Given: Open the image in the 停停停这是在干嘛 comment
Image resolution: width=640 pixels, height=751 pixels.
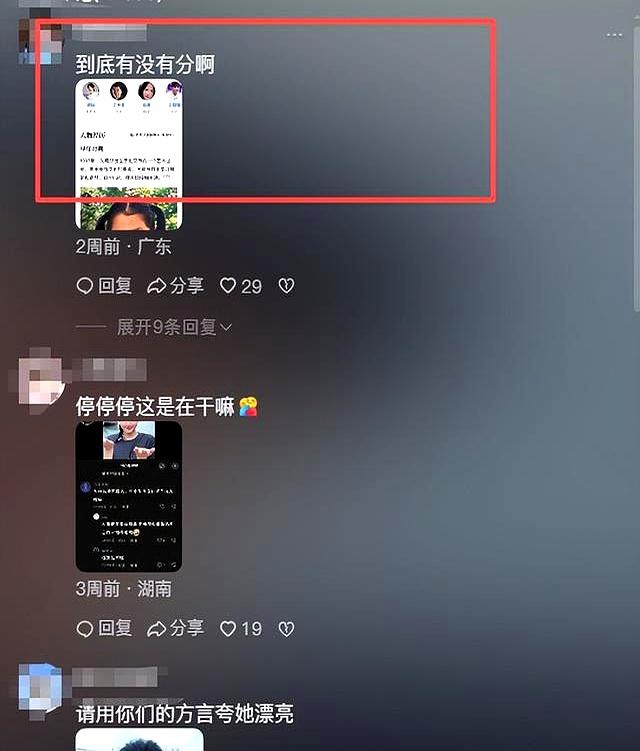Looking at the screenshot, I should click(x=129, y=496).
